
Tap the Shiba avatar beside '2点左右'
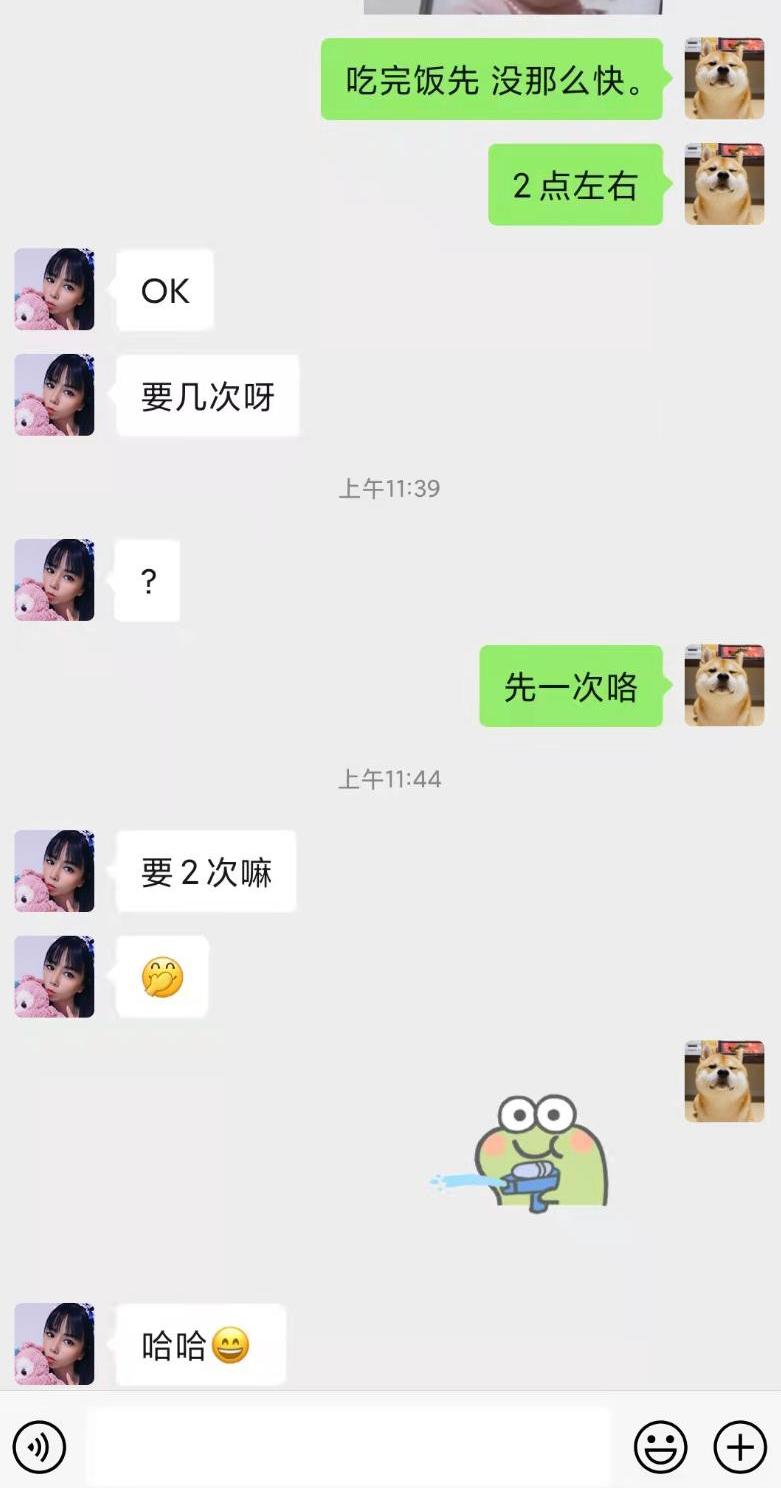[722, 185]
